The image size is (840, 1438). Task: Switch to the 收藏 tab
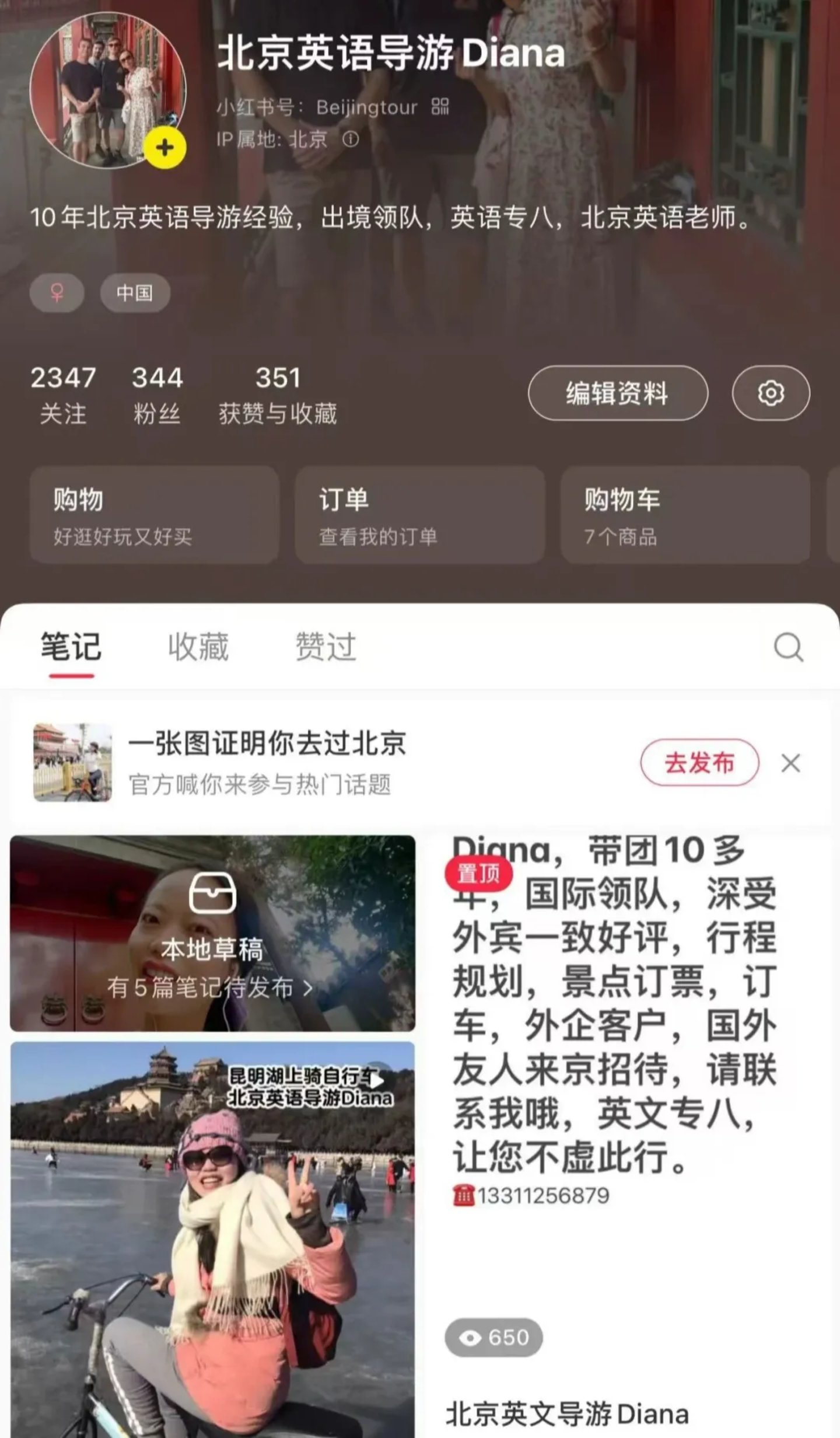click(x=198, y=647)
